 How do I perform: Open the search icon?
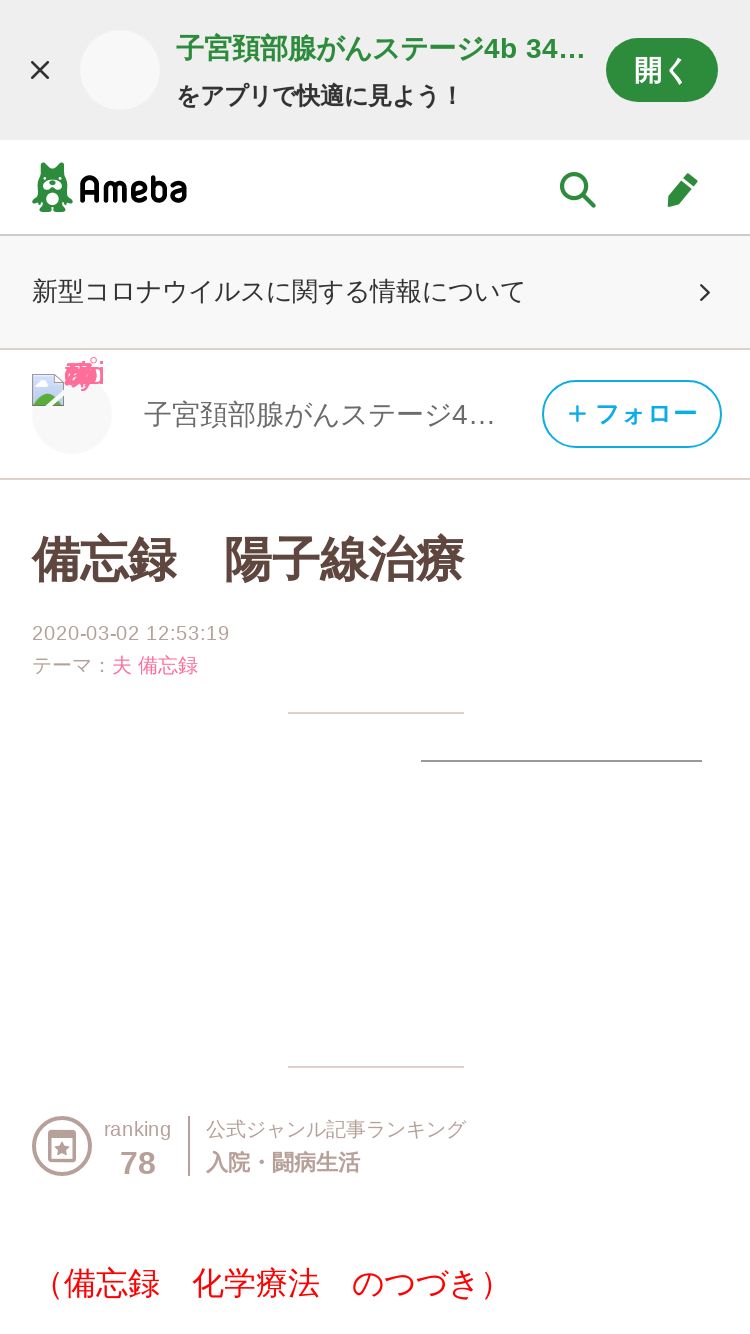[577, 189]
